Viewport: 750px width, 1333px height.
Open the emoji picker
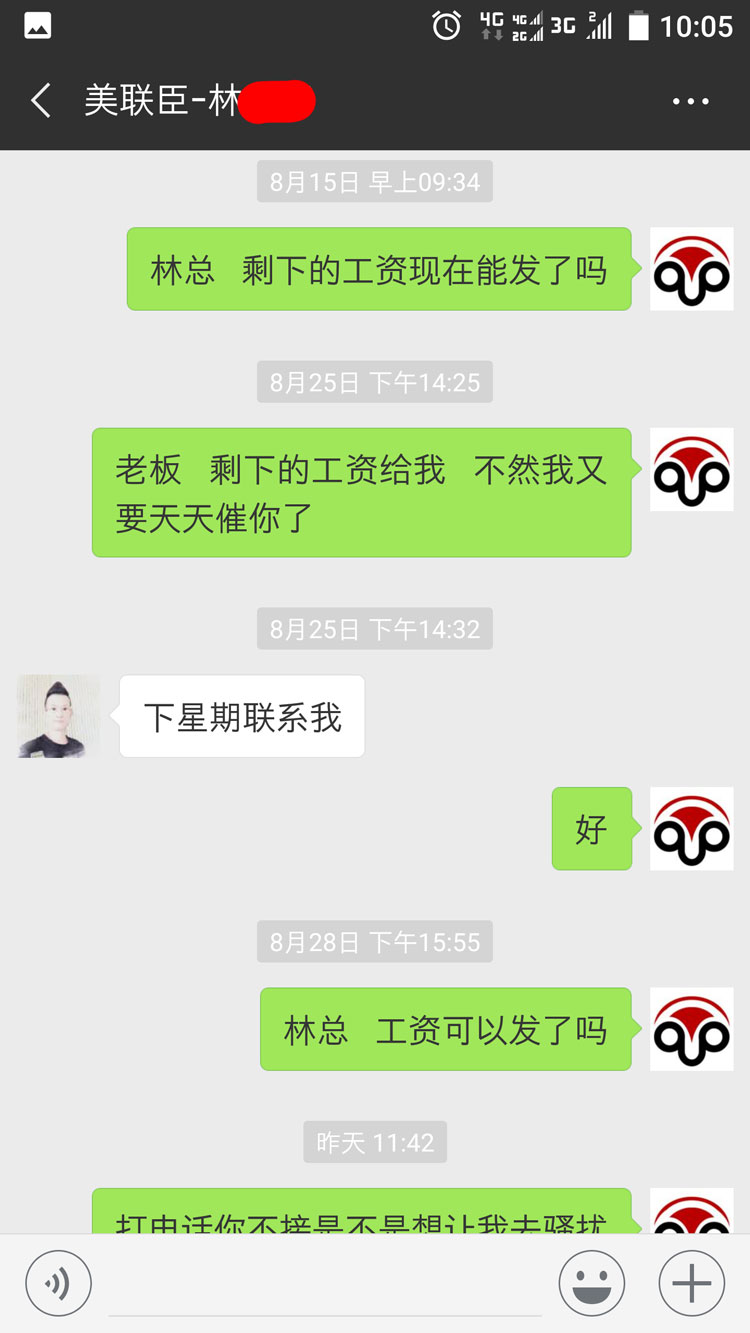592,1283
